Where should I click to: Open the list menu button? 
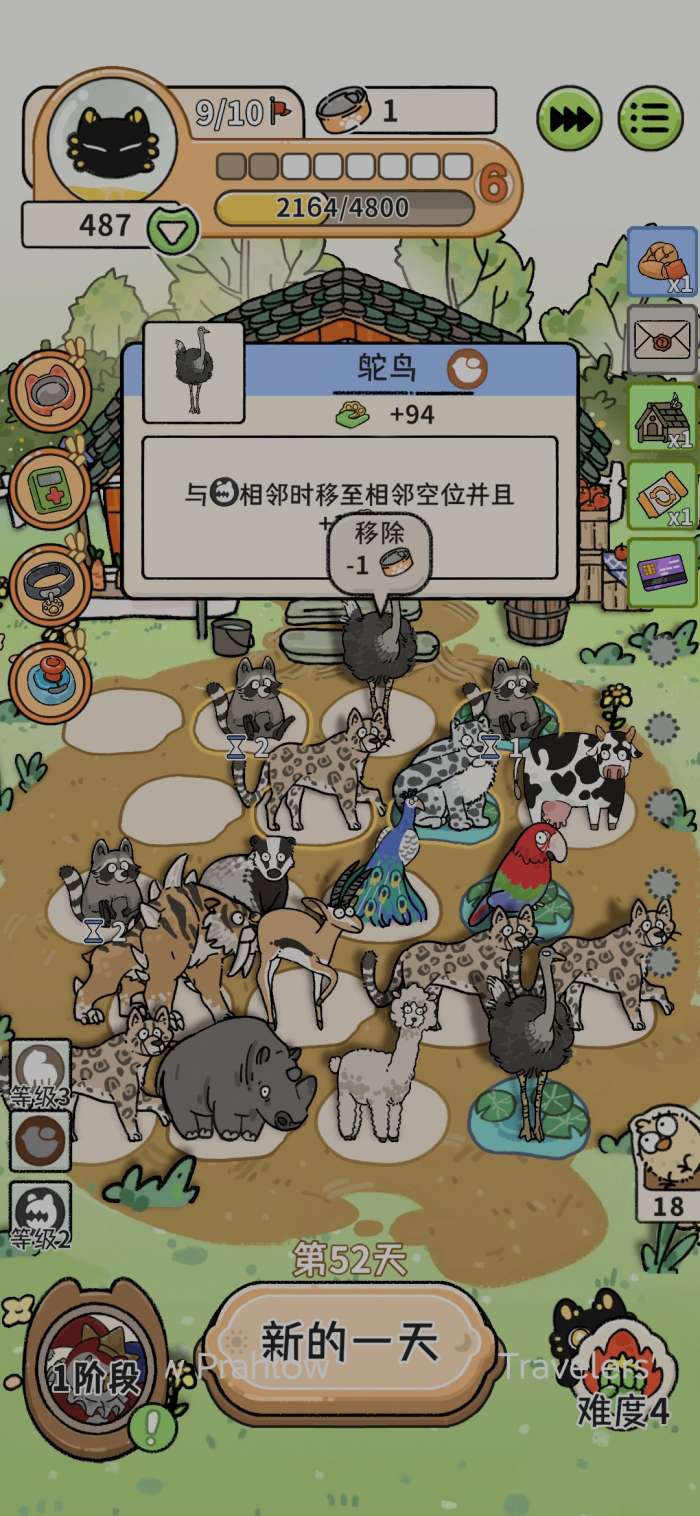point(650,119)
